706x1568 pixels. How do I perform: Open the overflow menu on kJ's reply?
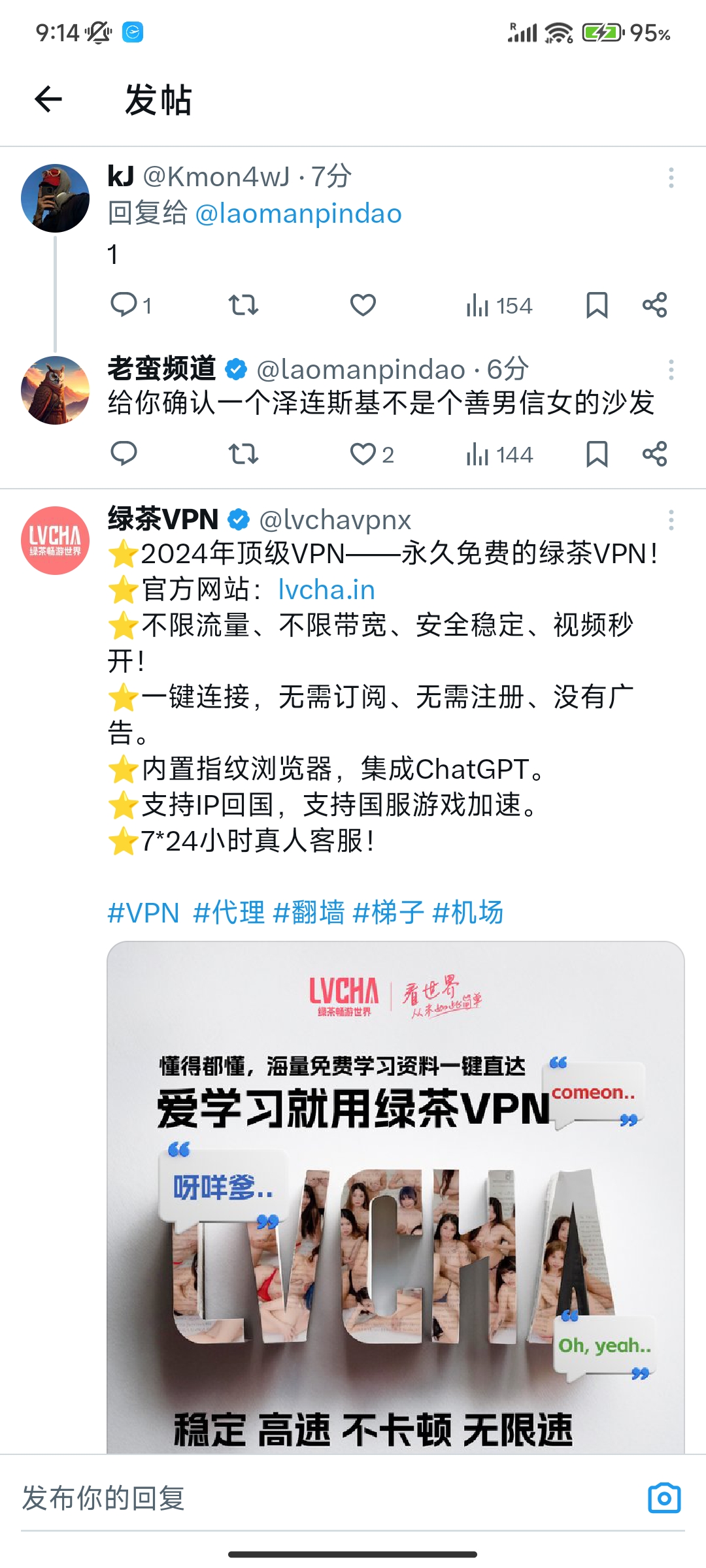pyautogui.click(x=671, y=178)
